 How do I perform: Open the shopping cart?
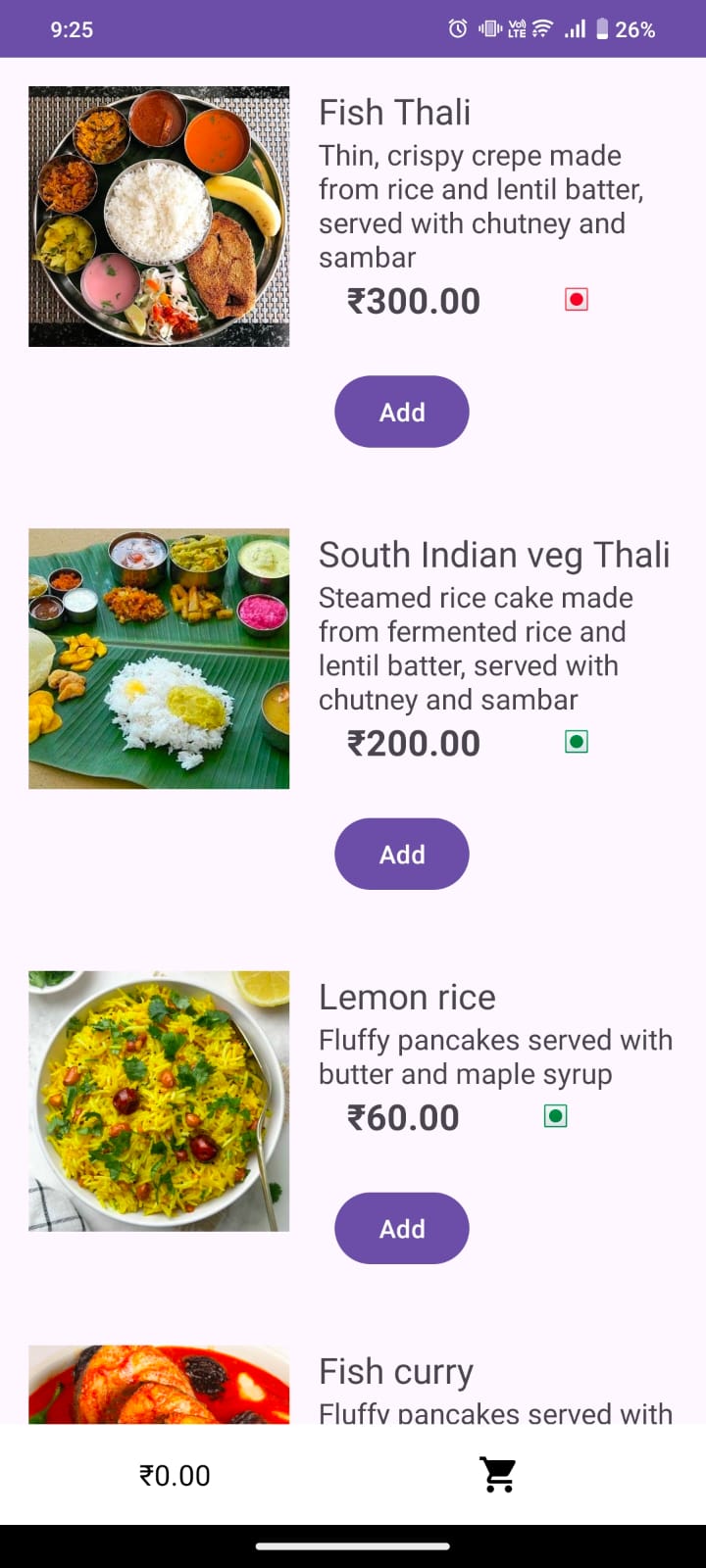[x=498, y=1474]
